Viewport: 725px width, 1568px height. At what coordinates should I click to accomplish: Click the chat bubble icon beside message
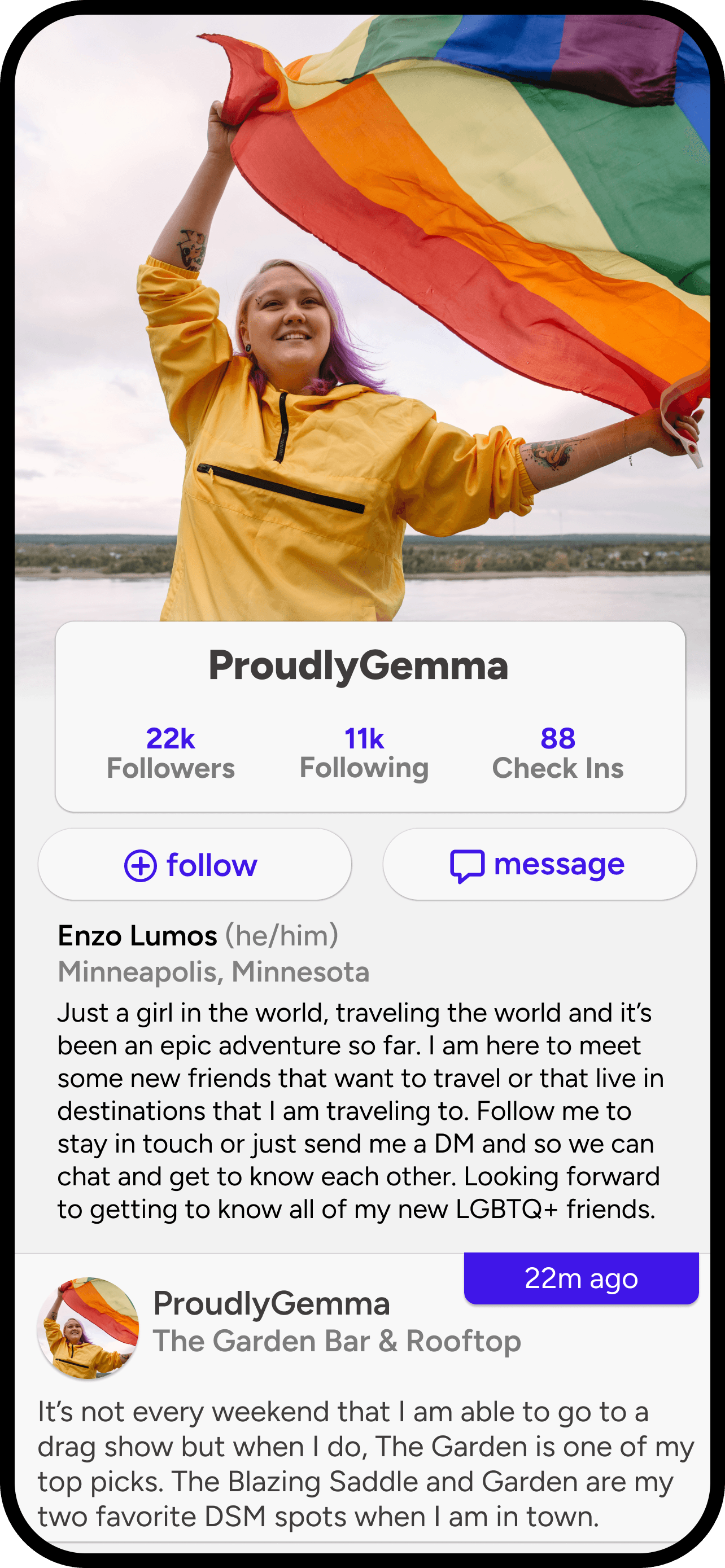[469, 863]
